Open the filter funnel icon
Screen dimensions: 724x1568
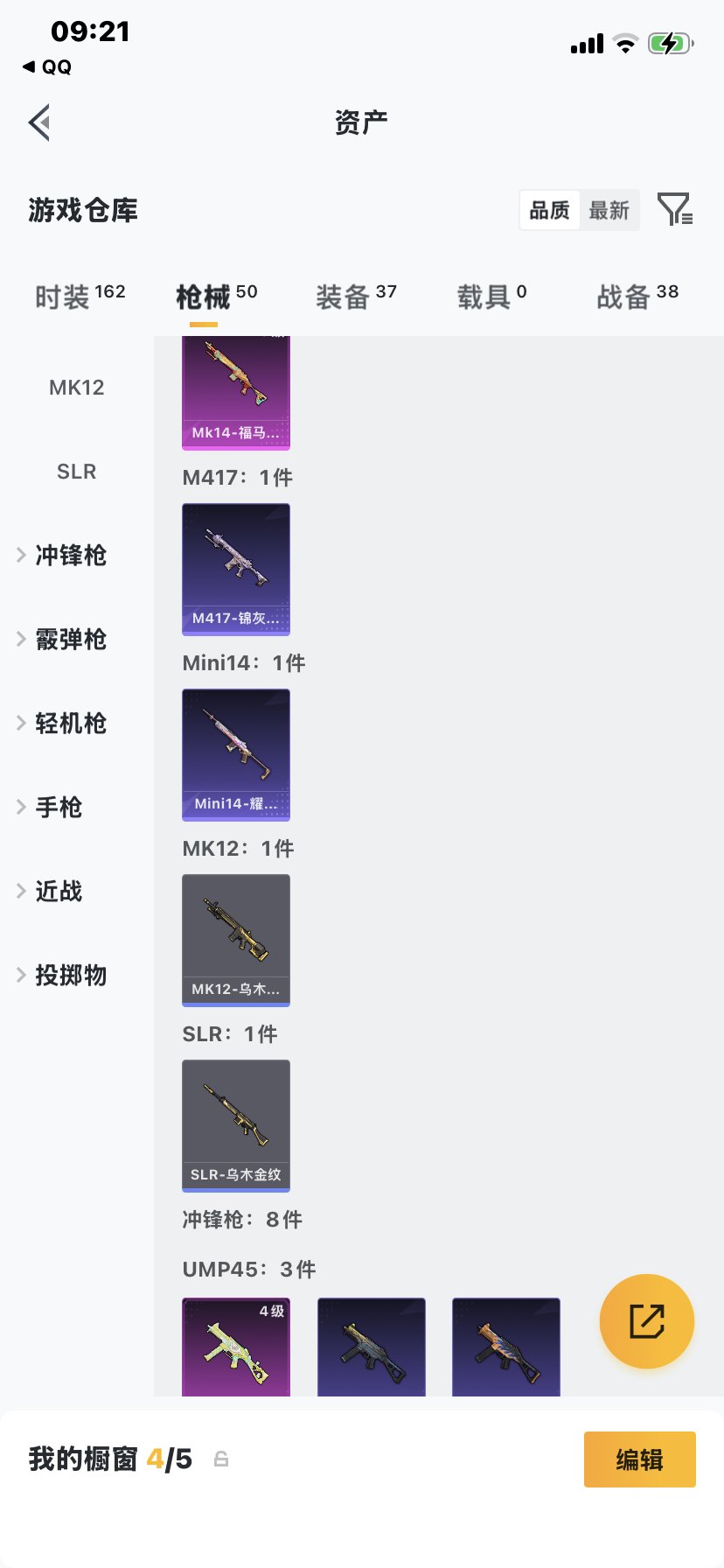coord(673,210)
